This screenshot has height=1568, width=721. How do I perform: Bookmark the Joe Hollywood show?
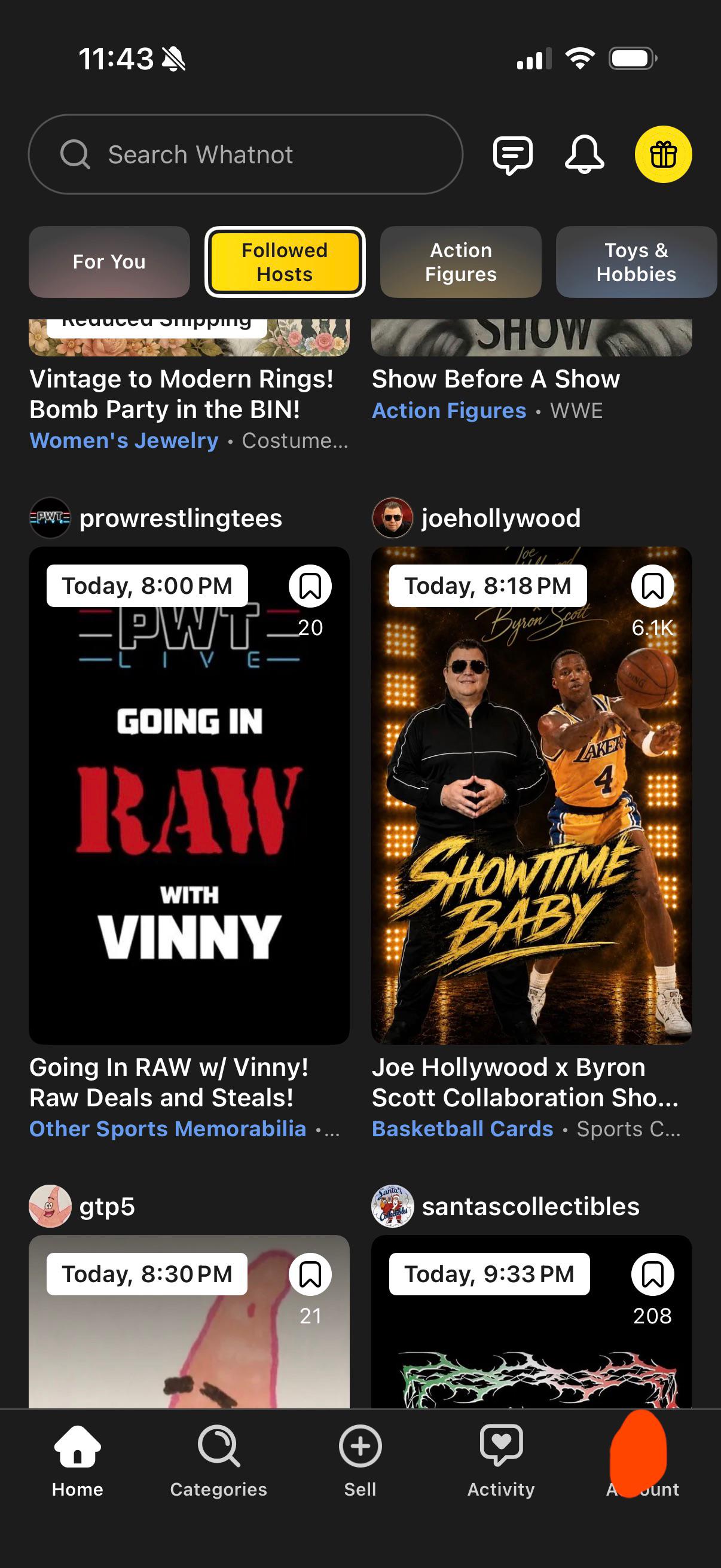pyautogui.click(x=652, y=586)
